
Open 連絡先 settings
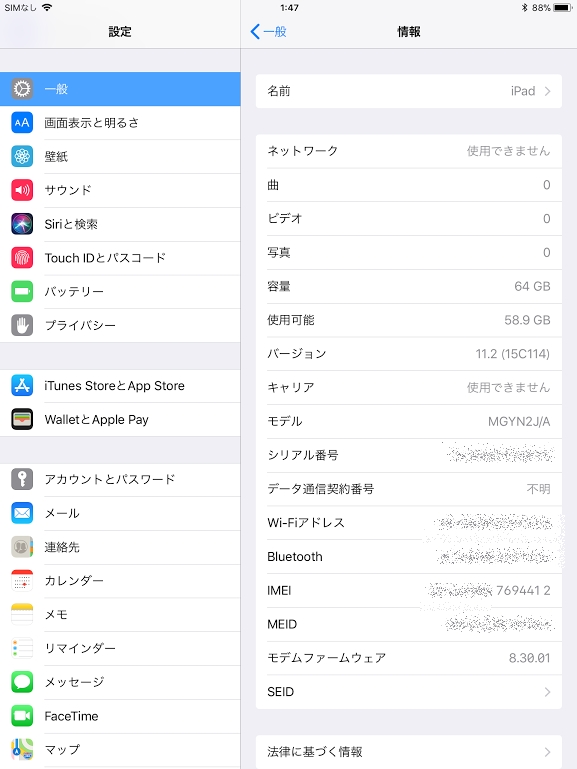coord(120,547)
